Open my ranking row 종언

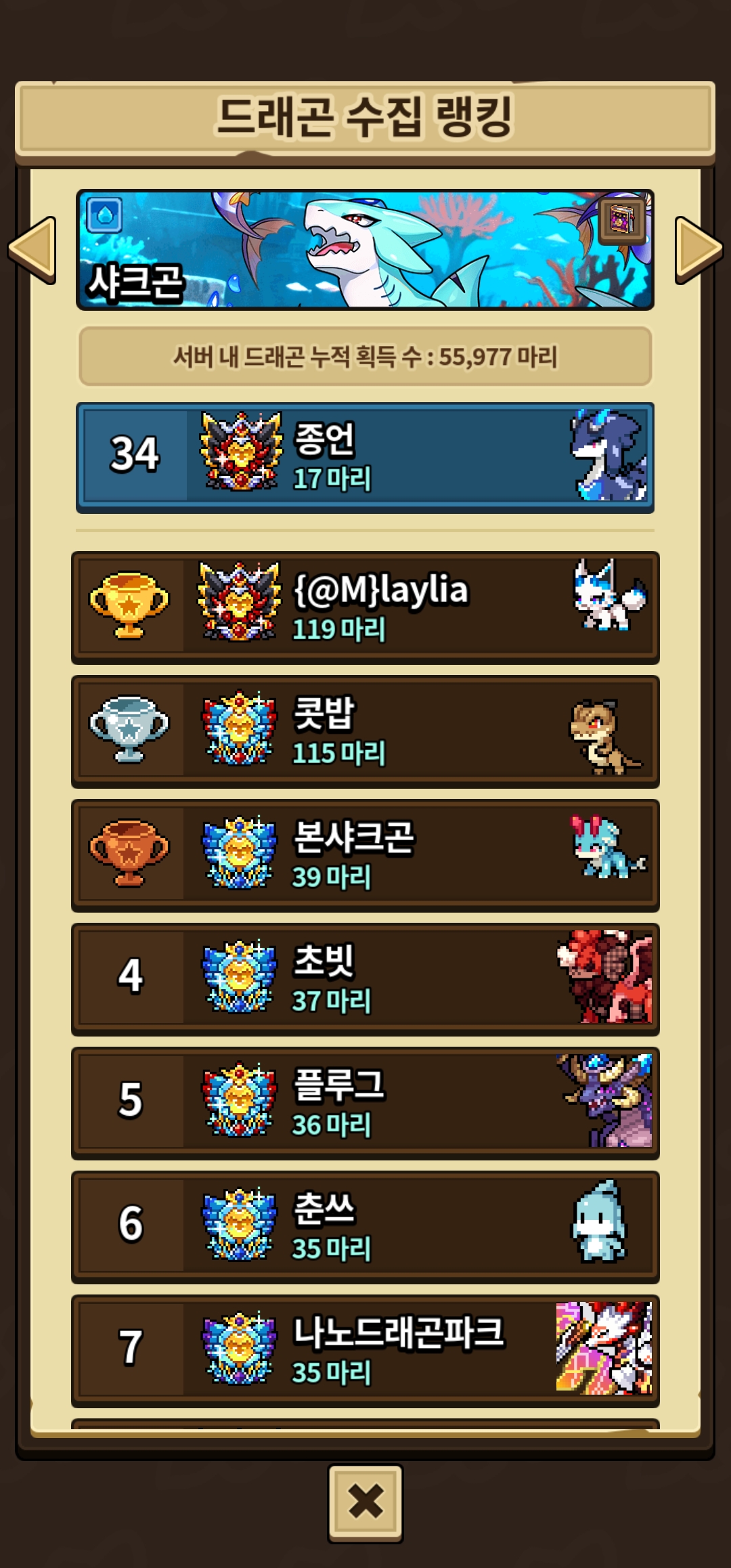pos(365,458)
